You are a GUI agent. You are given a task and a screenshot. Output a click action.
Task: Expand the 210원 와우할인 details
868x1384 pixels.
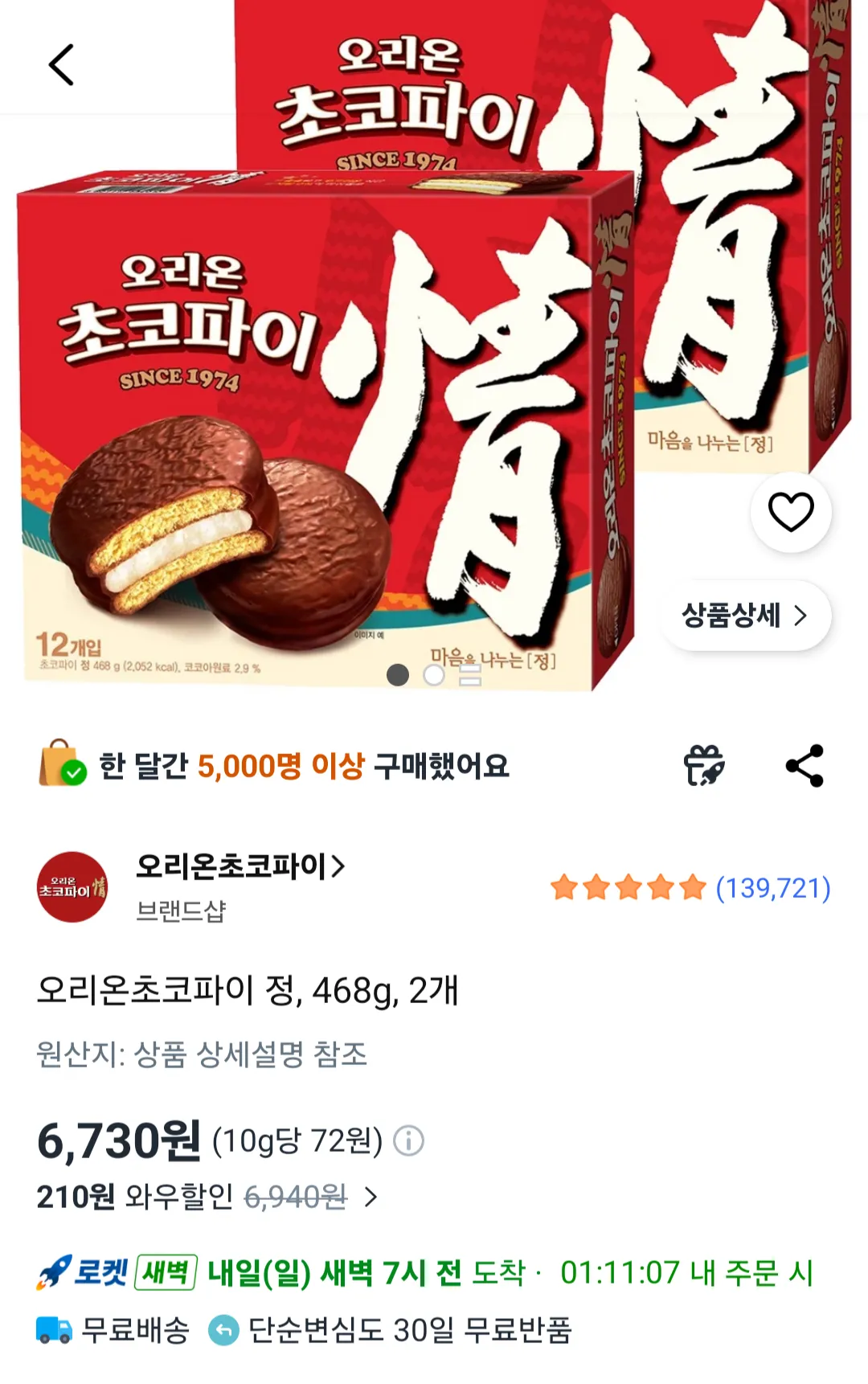371,1198
